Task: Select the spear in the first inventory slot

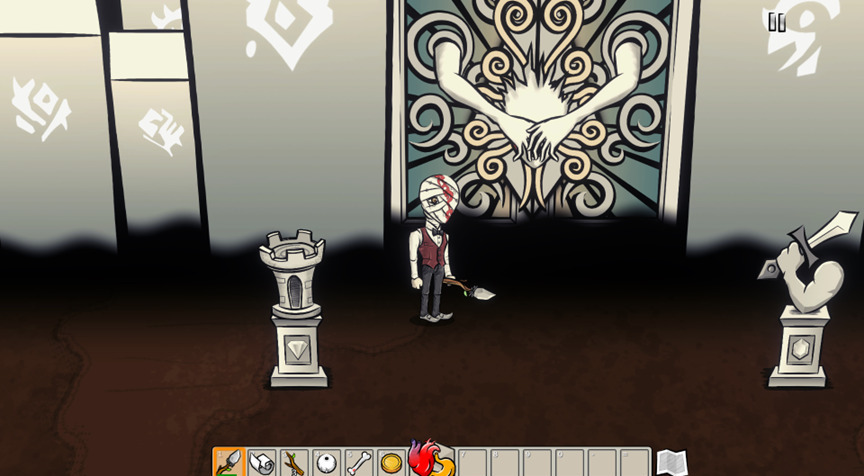Action: (229, 462)
